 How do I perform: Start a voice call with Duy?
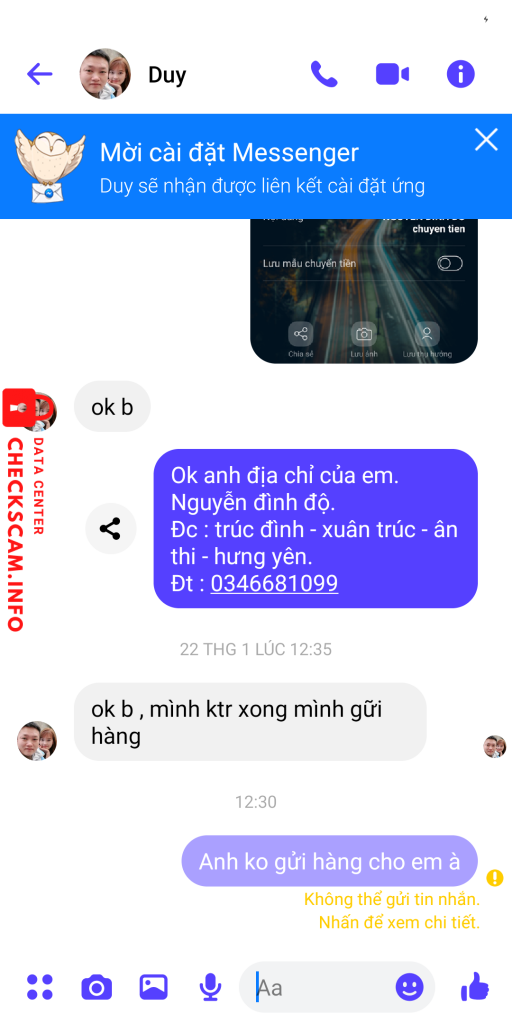click(x=324, y=74)
